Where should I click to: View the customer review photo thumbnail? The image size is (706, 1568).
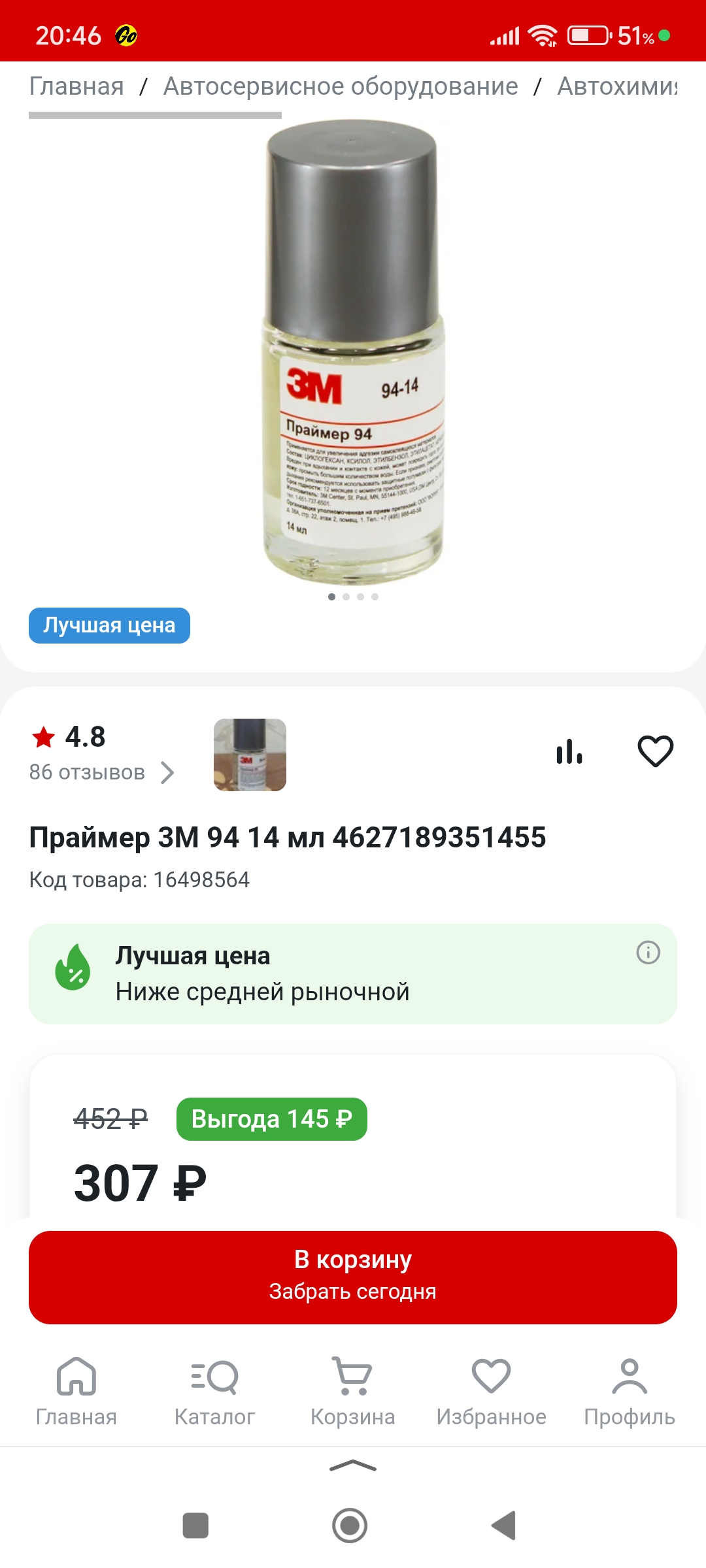[x=250, y=755]
